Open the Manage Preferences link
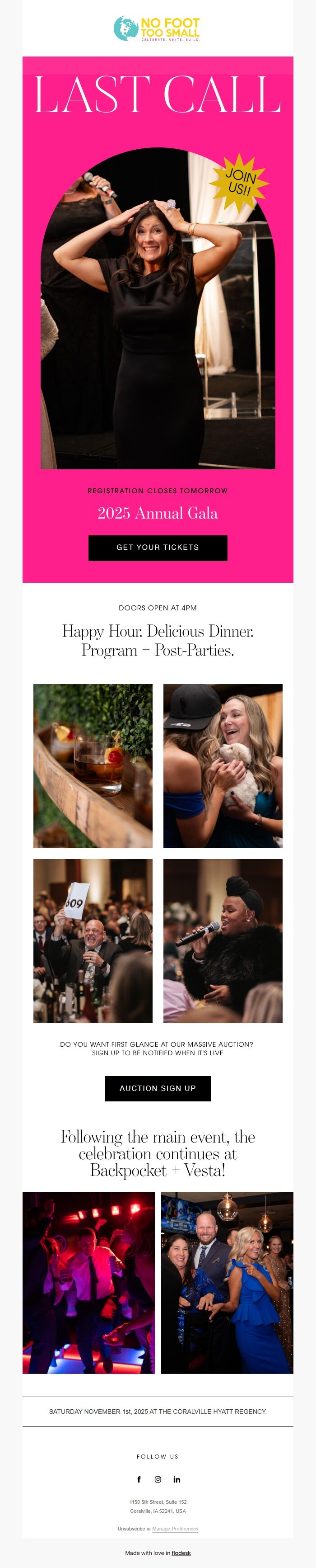Image resolution: width=316 pixels, height=1568 pixels. pos(175,1528)
